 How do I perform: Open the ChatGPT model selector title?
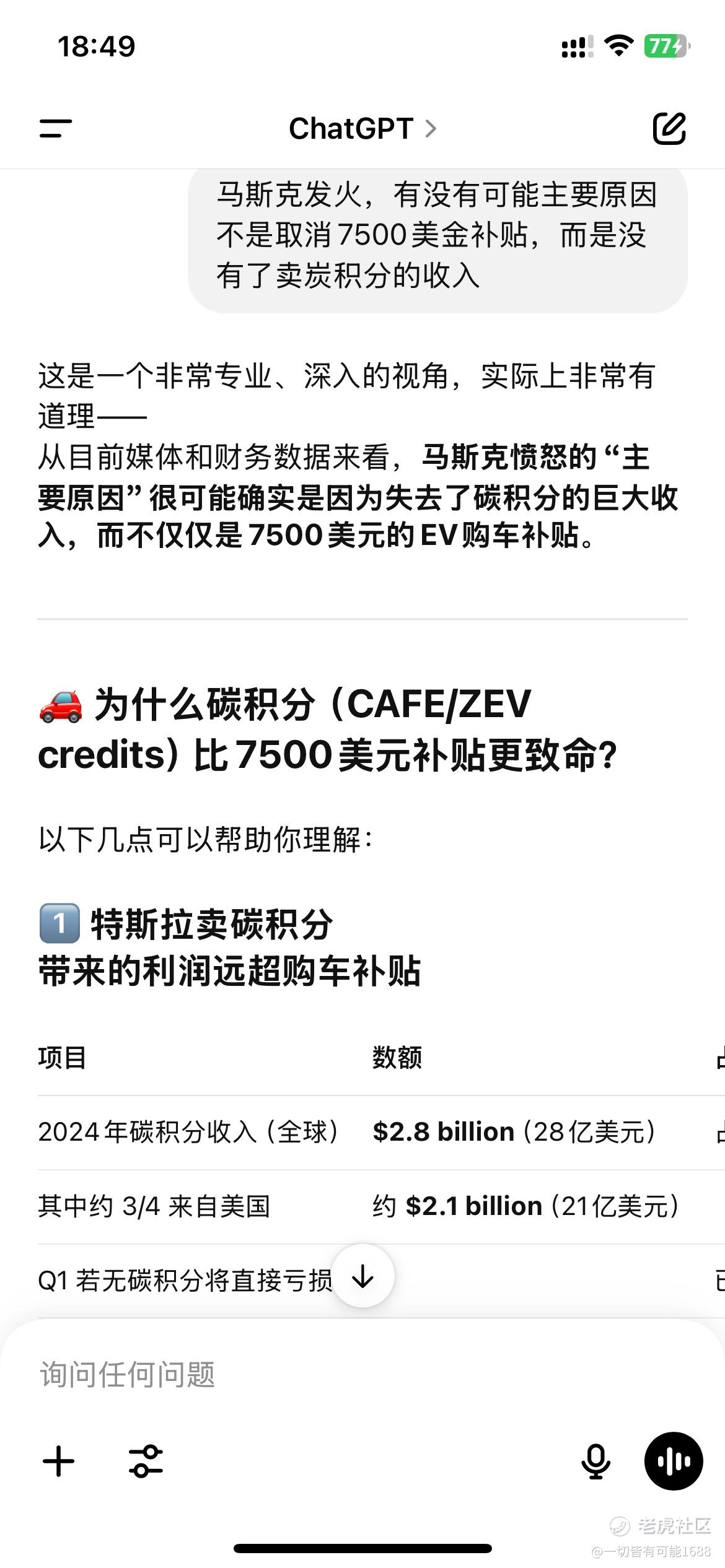point(362,129)
